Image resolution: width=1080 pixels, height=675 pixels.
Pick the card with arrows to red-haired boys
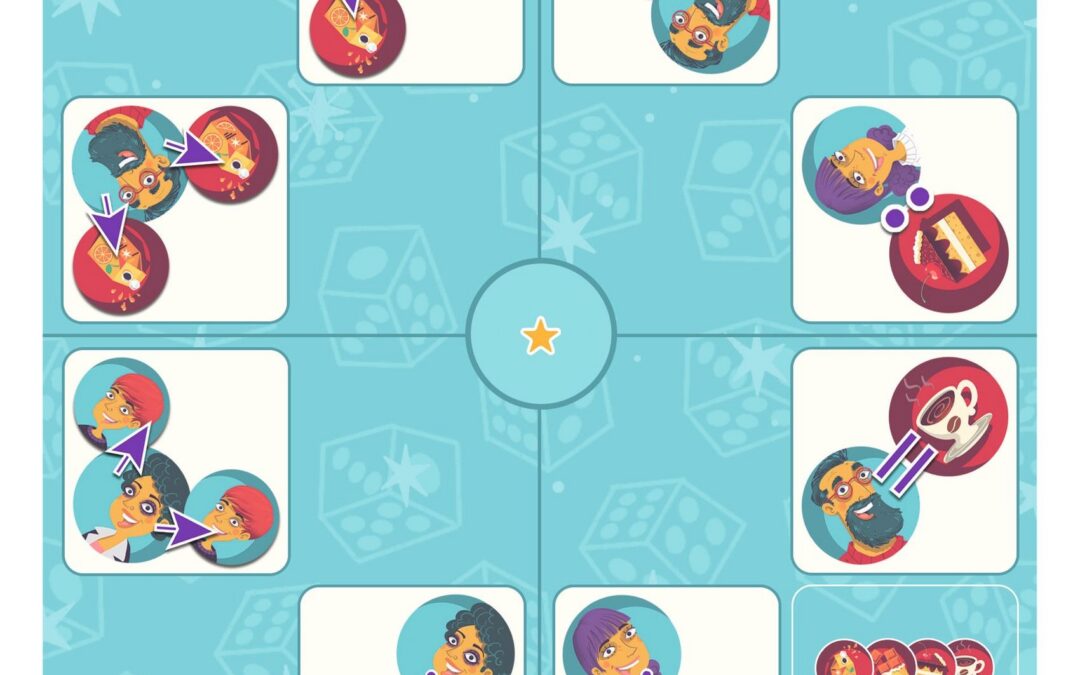coord(176,461)
